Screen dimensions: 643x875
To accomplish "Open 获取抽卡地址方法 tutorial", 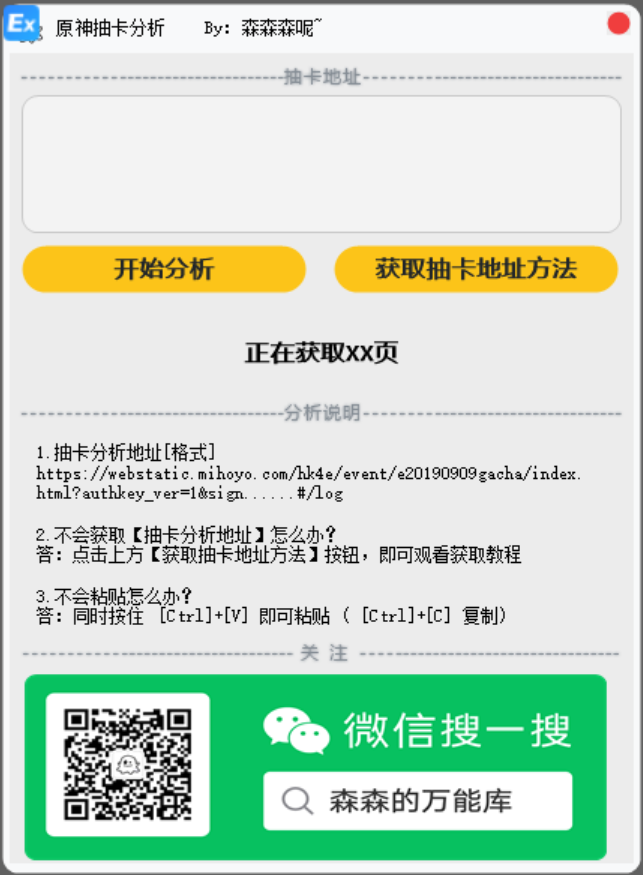I will [x=476, y=269].
